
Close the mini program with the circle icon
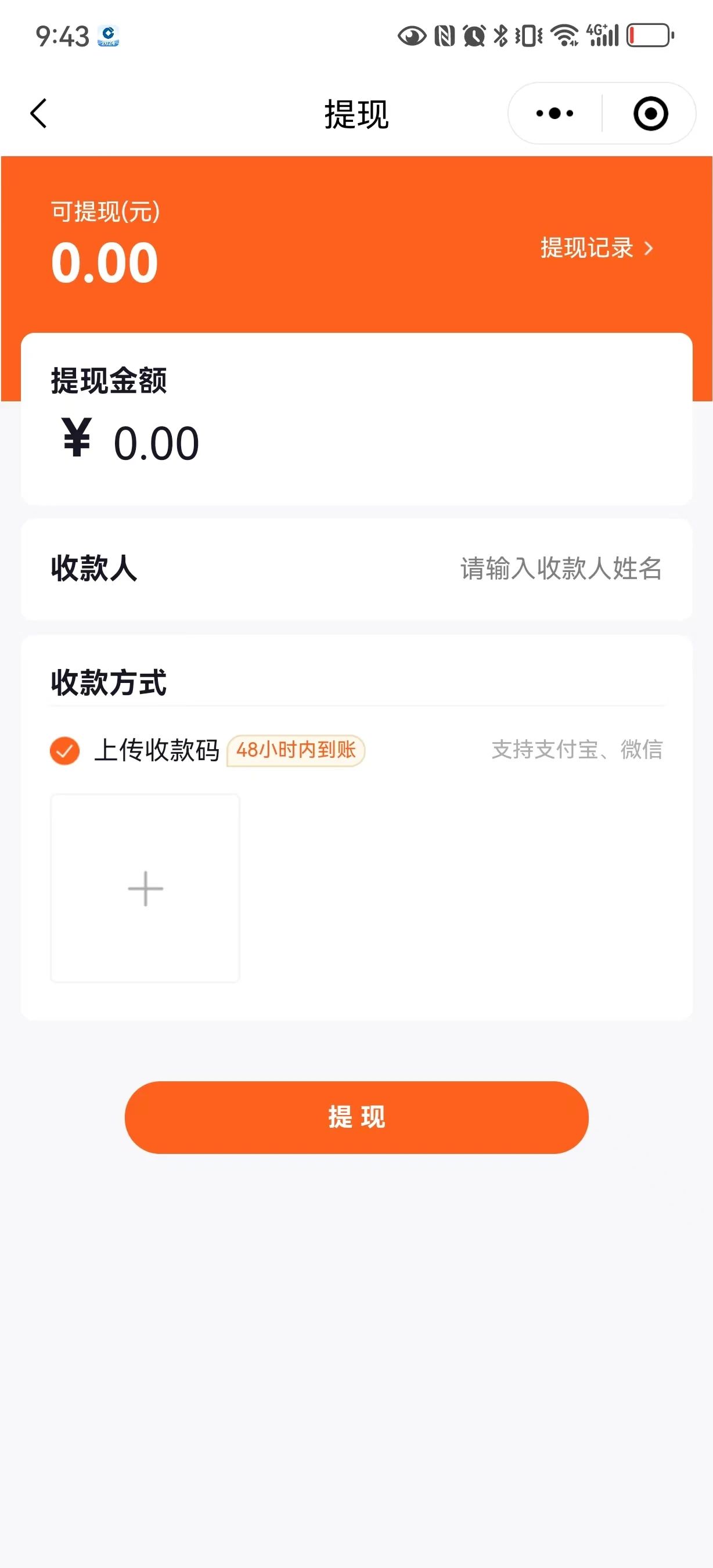point(650,113)
